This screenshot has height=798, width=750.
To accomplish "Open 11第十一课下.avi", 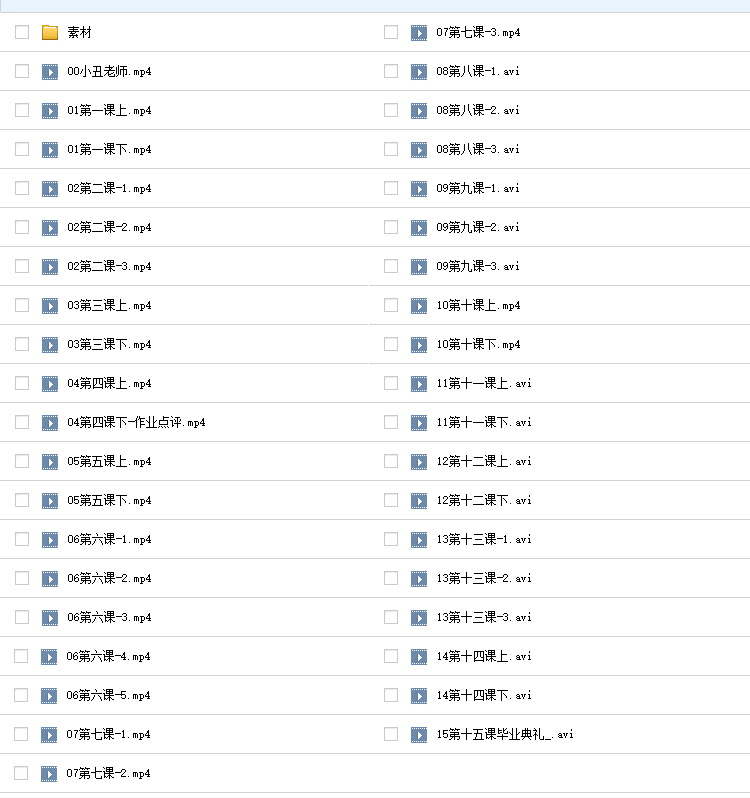I will click(484, 423).
